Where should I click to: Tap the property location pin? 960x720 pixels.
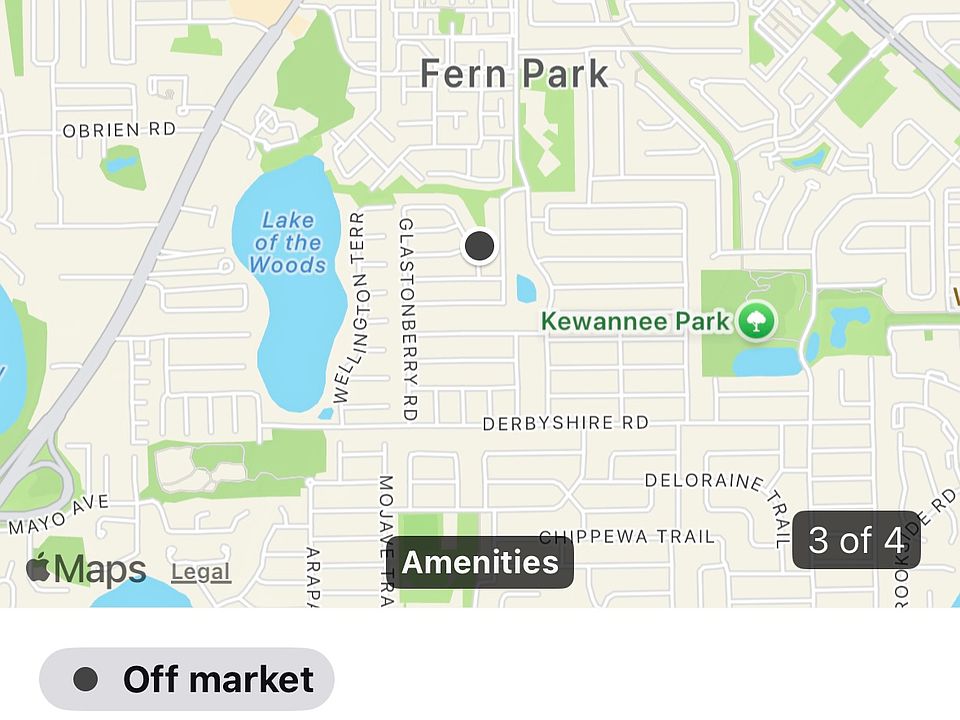480,245
